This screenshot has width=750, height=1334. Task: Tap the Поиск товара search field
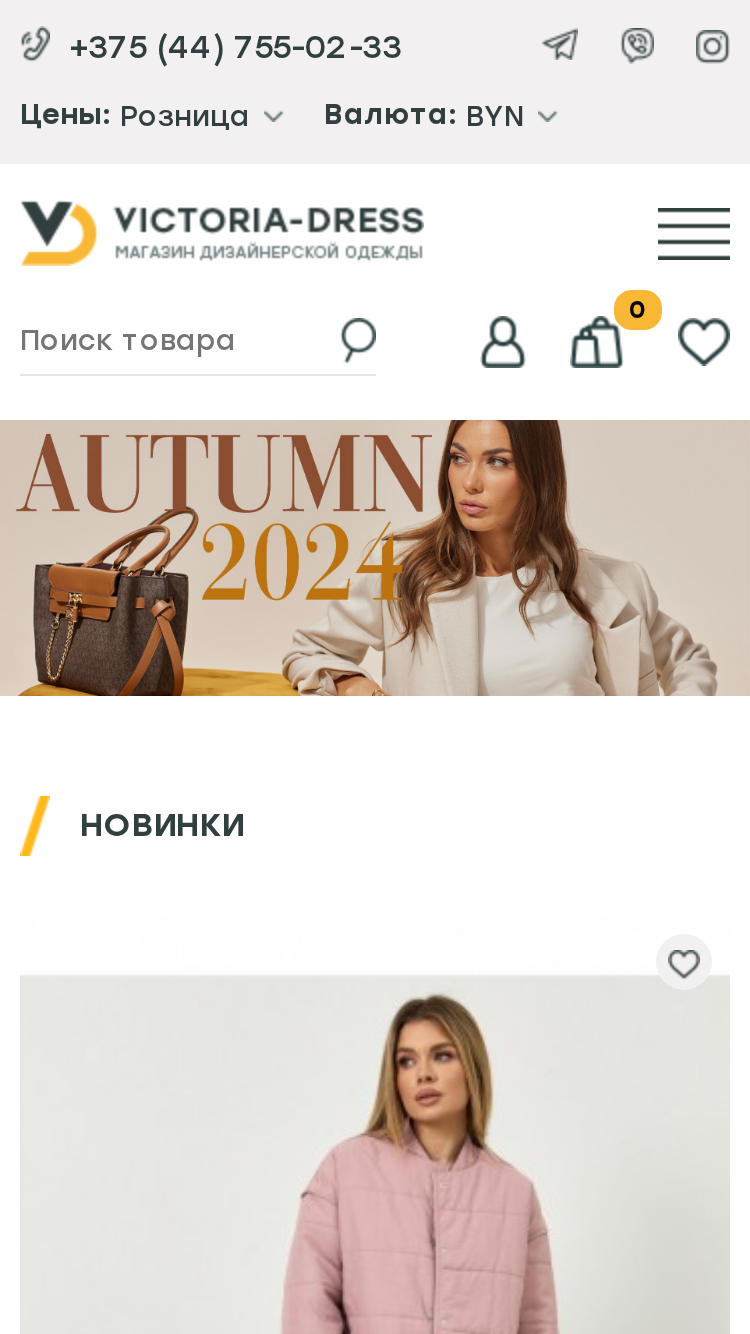[x=178, y=341]
